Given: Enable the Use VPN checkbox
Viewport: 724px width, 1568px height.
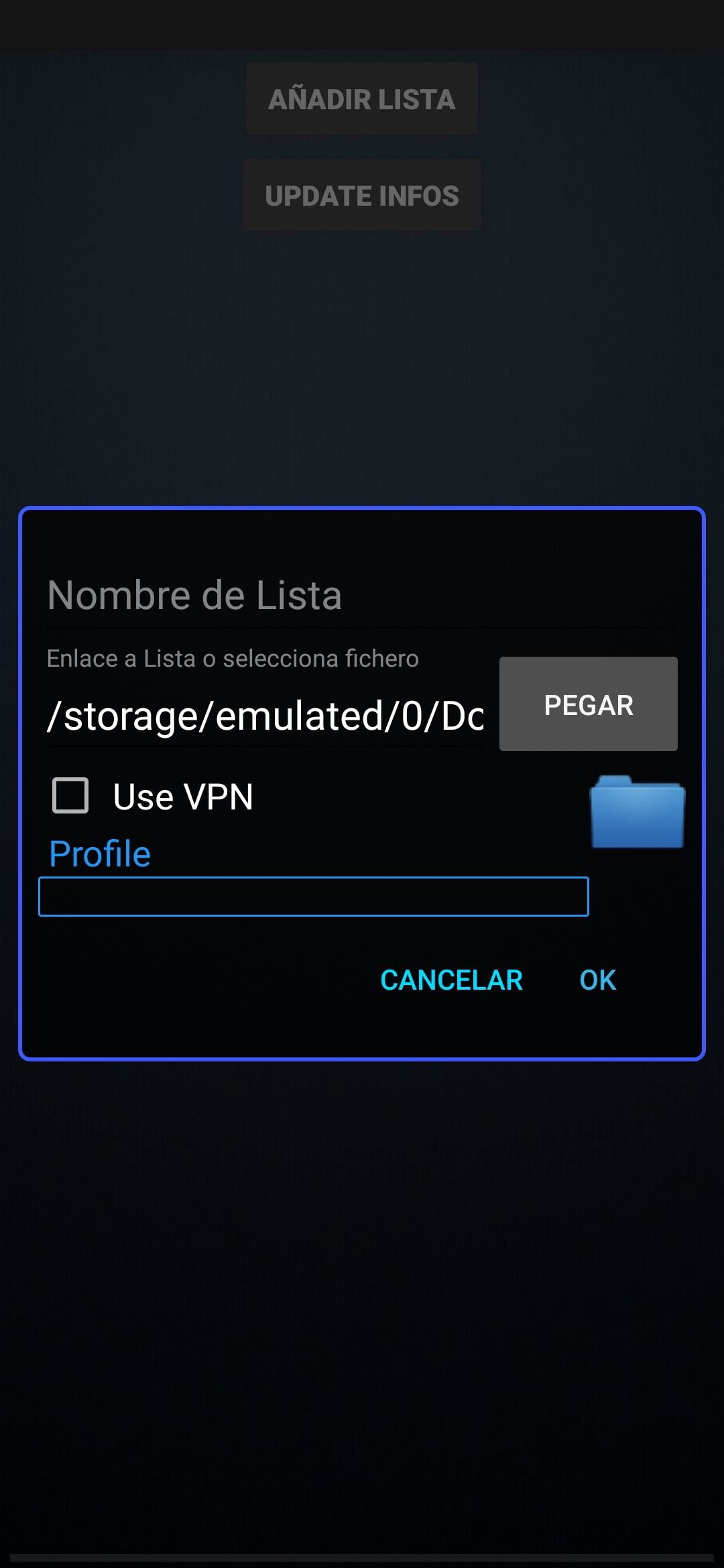Looking at the screenshot, I should (x=71, y=795).
